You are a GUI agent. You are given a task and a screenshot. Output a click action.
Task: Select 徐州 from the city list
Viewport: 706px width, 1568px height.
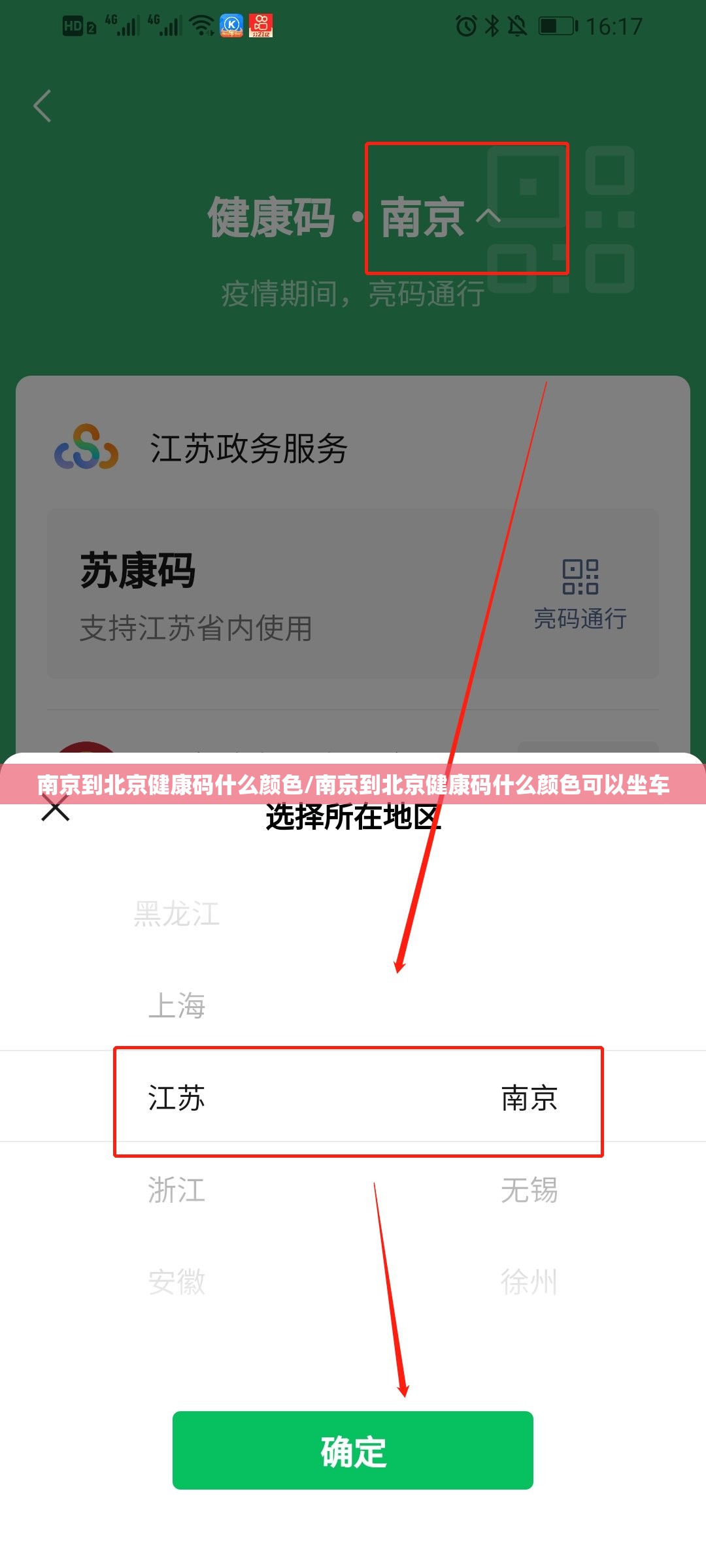[x=529, y=1281]
